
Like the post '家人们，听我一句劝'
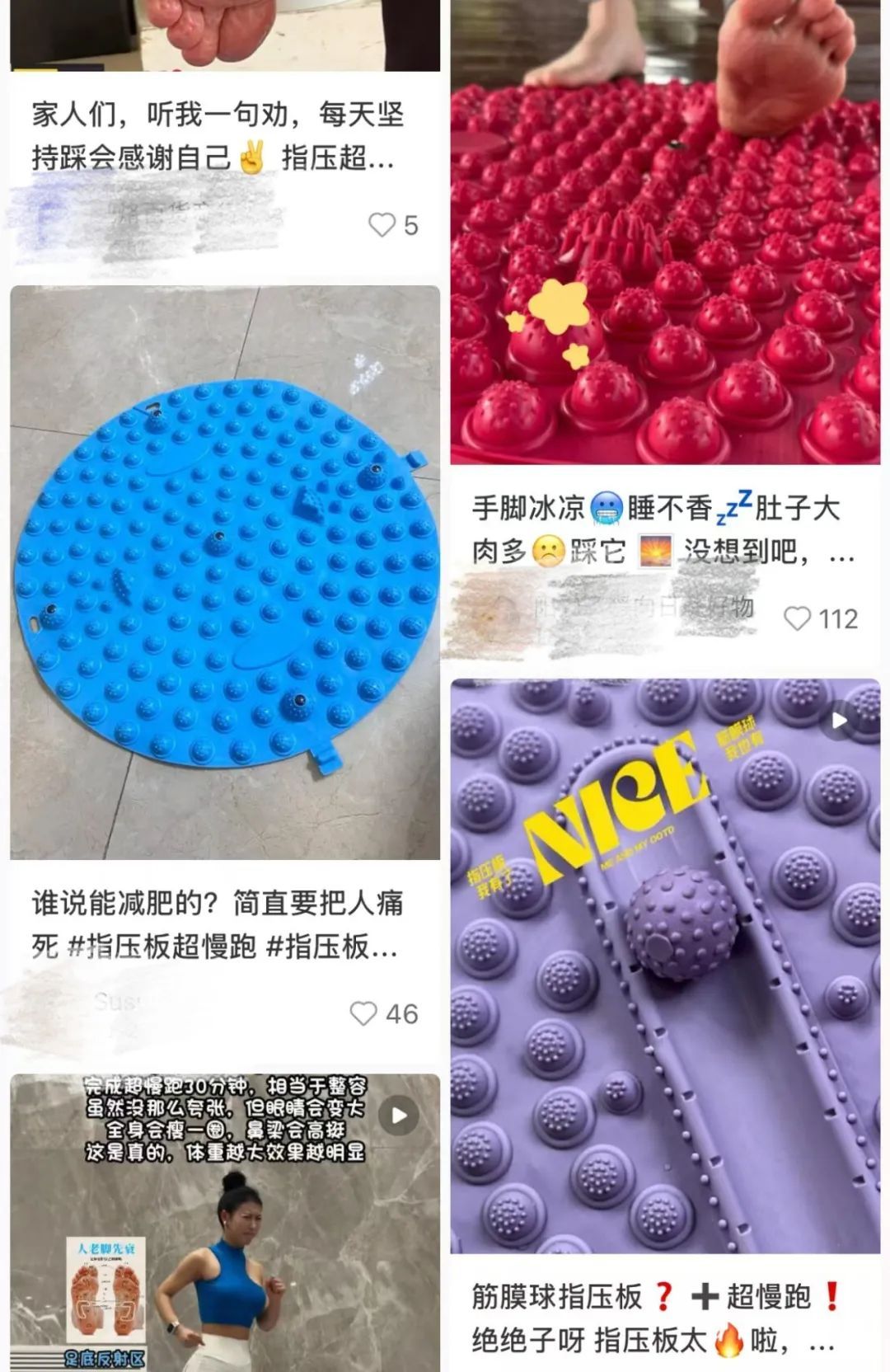(x=382, y=225)
